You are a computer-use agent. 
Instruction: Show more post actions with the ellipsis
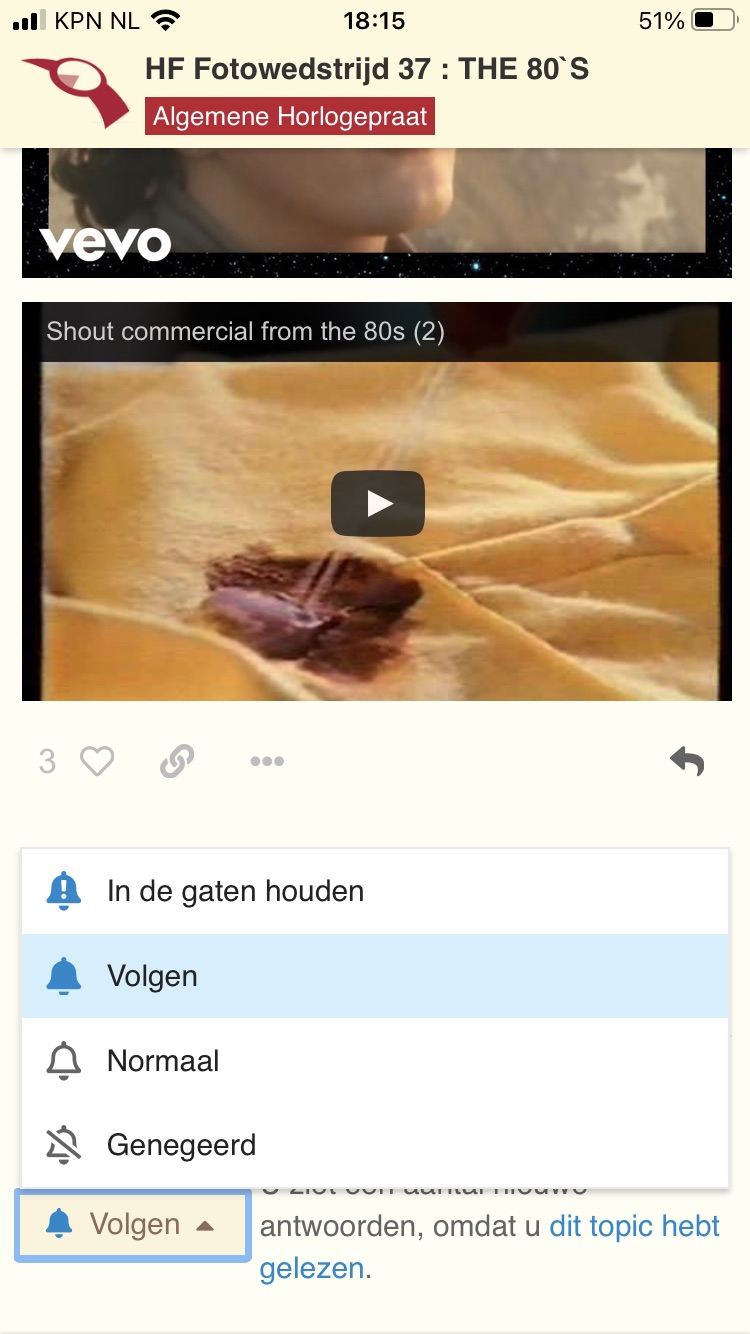(267, 762)
